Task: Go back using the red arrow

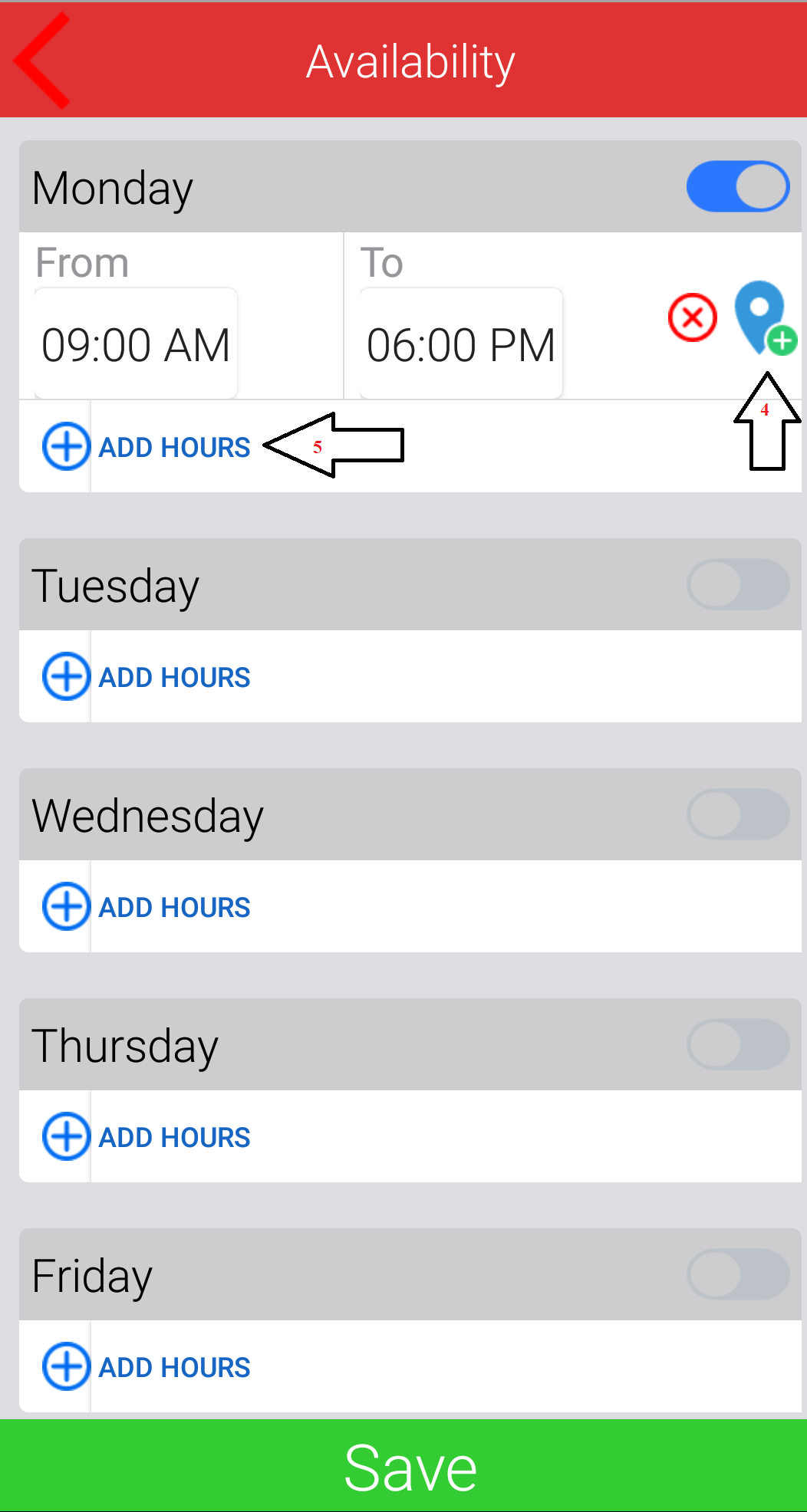Action: [x=42, y=61]
